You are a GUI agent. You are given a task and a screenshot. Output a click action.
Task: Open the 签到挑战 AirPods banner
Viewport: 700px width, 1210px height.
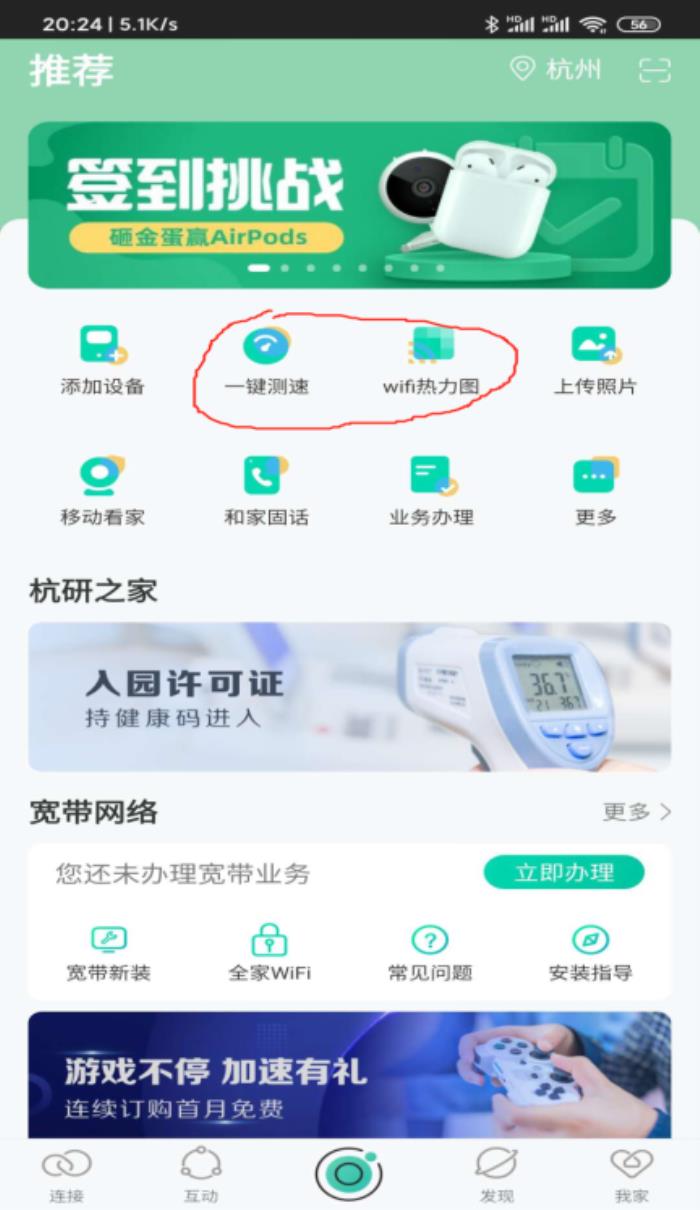(x=349, y=205)
